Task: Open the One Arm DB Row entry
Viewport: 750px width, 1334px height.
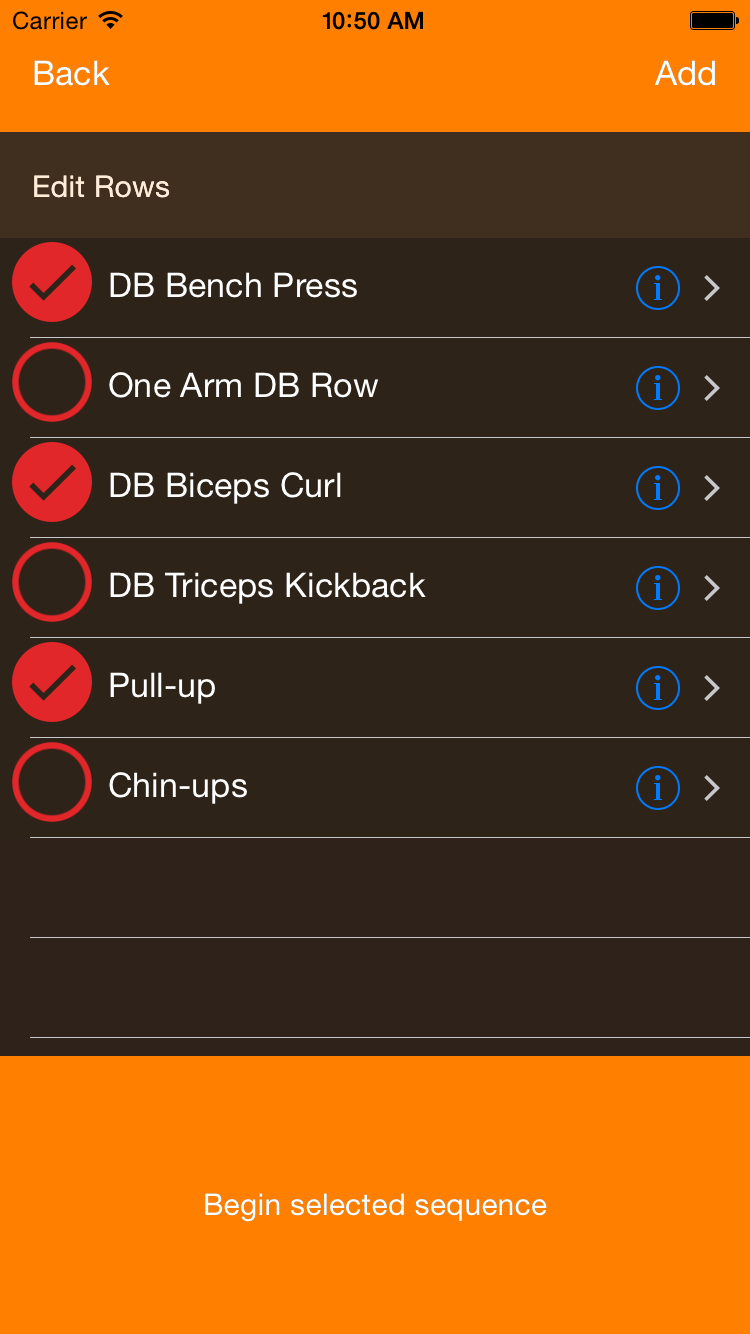Action: [x=375, y=388]
